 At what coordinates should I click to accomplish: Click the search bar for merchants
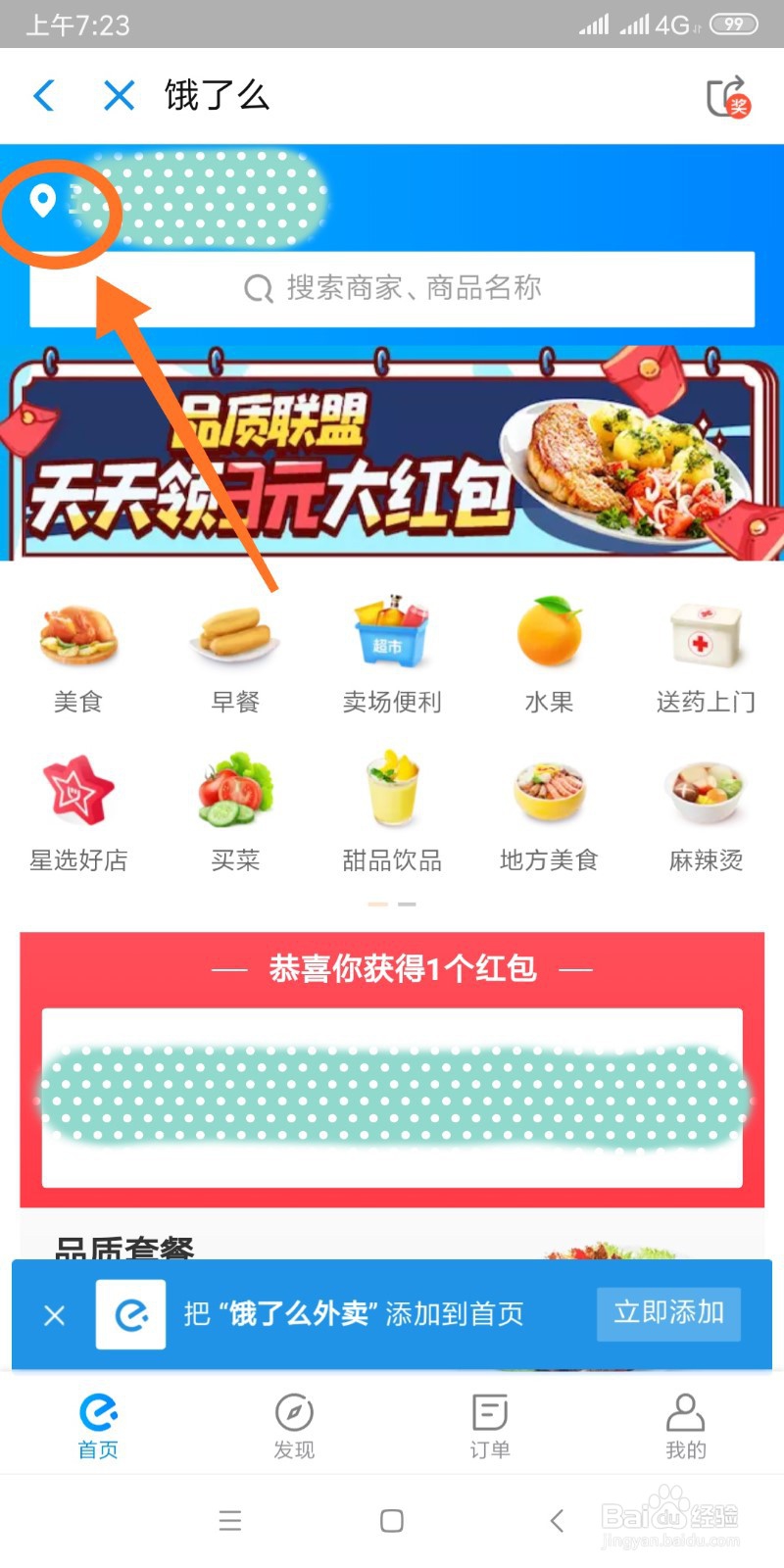(x=392, y=288)
